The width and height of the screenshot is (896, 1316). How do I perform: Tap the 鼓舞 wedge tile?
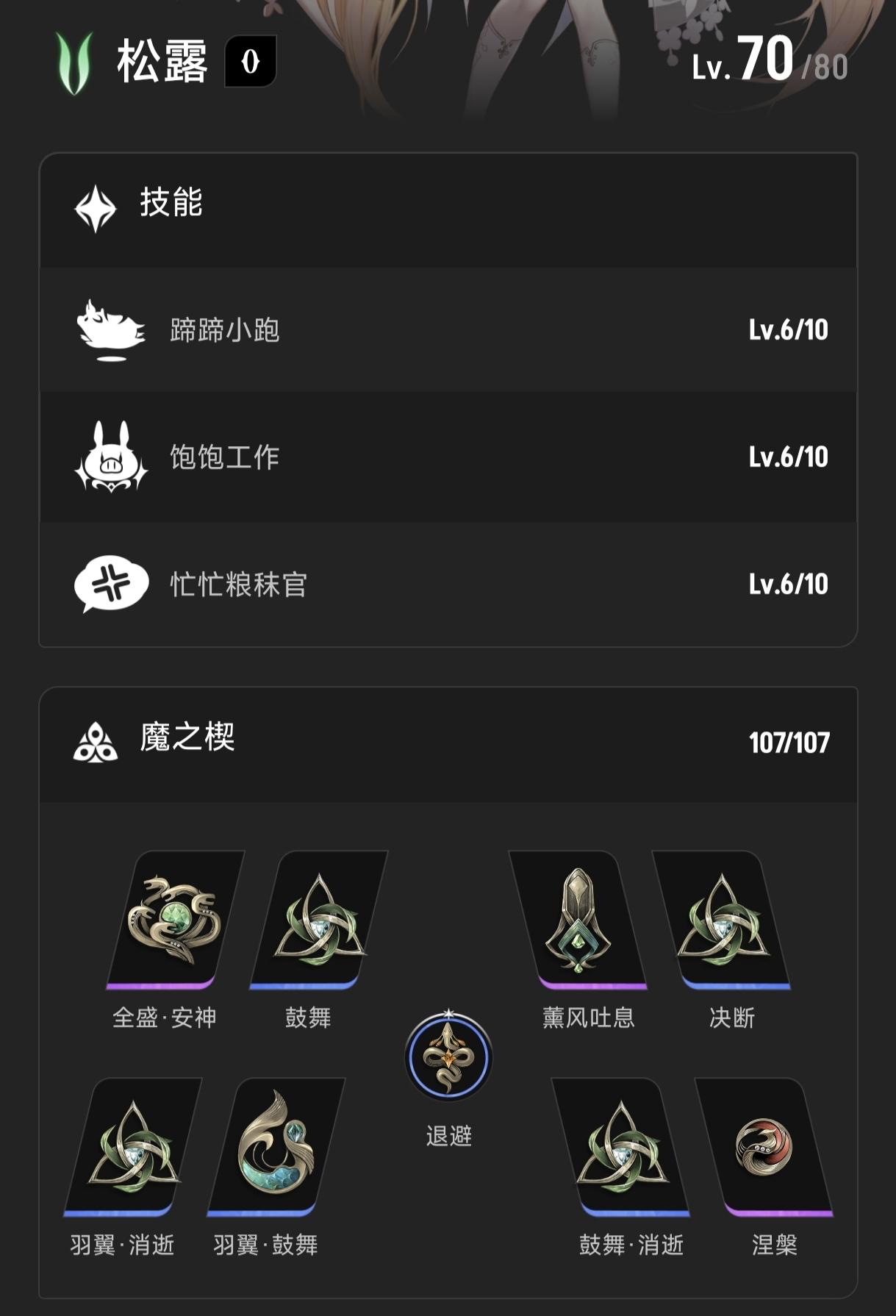(318, 920)
